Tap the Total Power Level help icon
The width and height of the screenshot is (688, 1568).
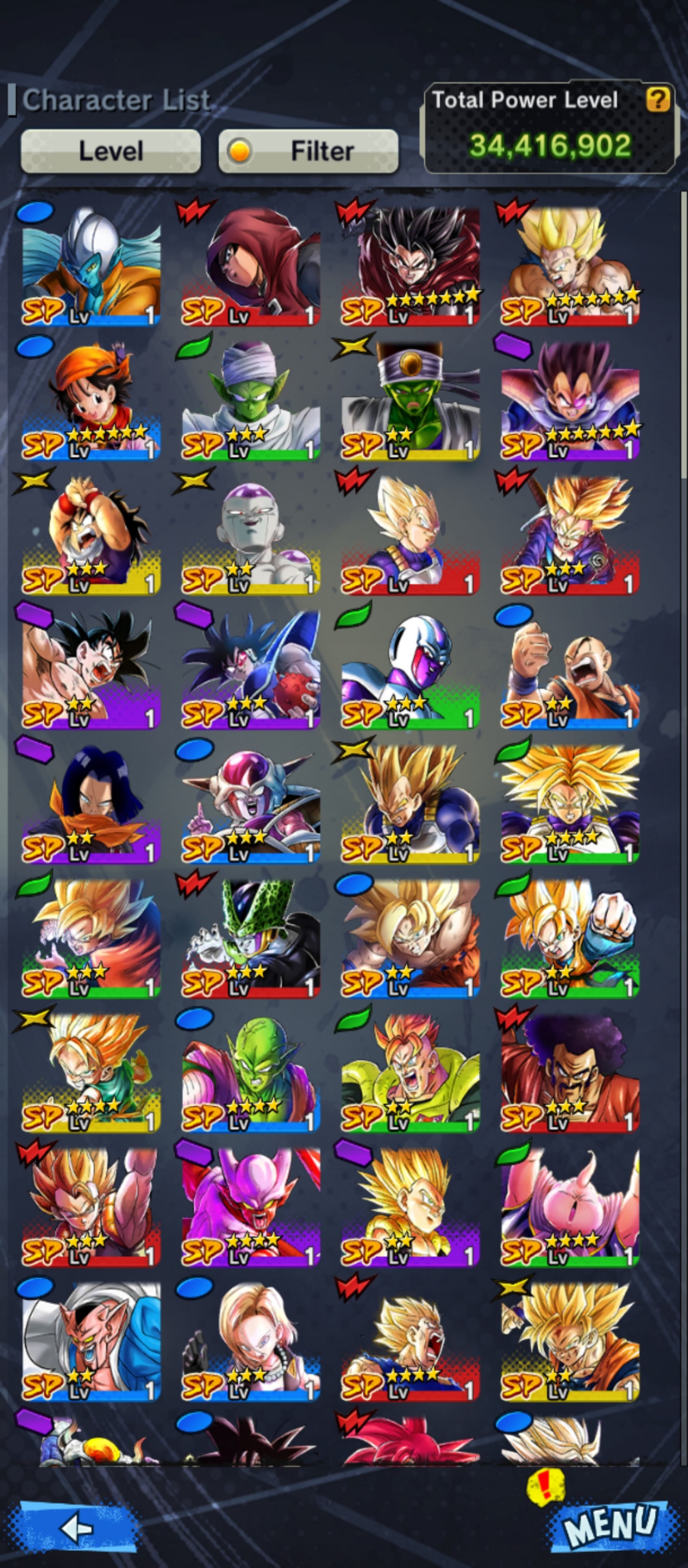click(x=658, y=99)
